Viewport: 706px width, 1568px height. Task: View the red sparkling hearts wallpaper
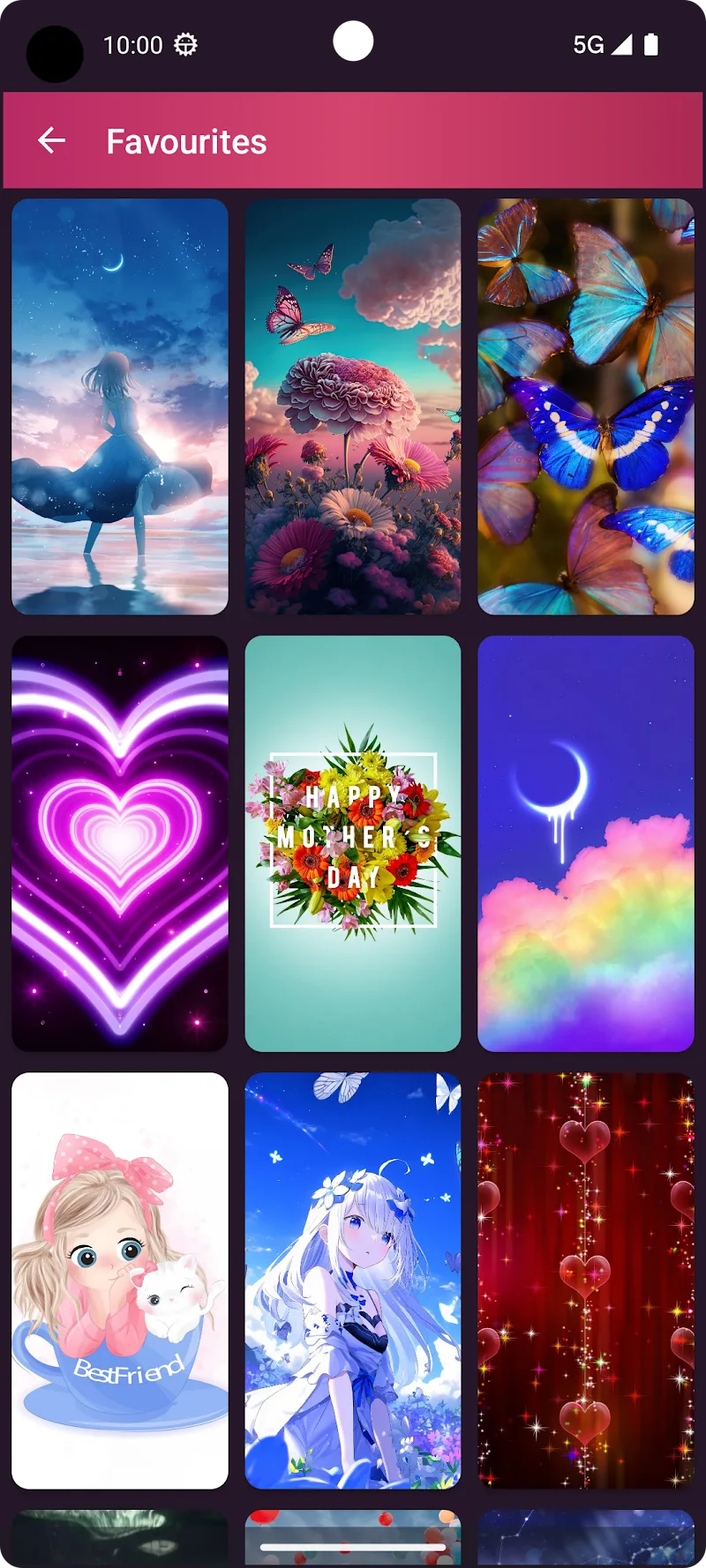pyautogui.click(x=586, y=1281)
